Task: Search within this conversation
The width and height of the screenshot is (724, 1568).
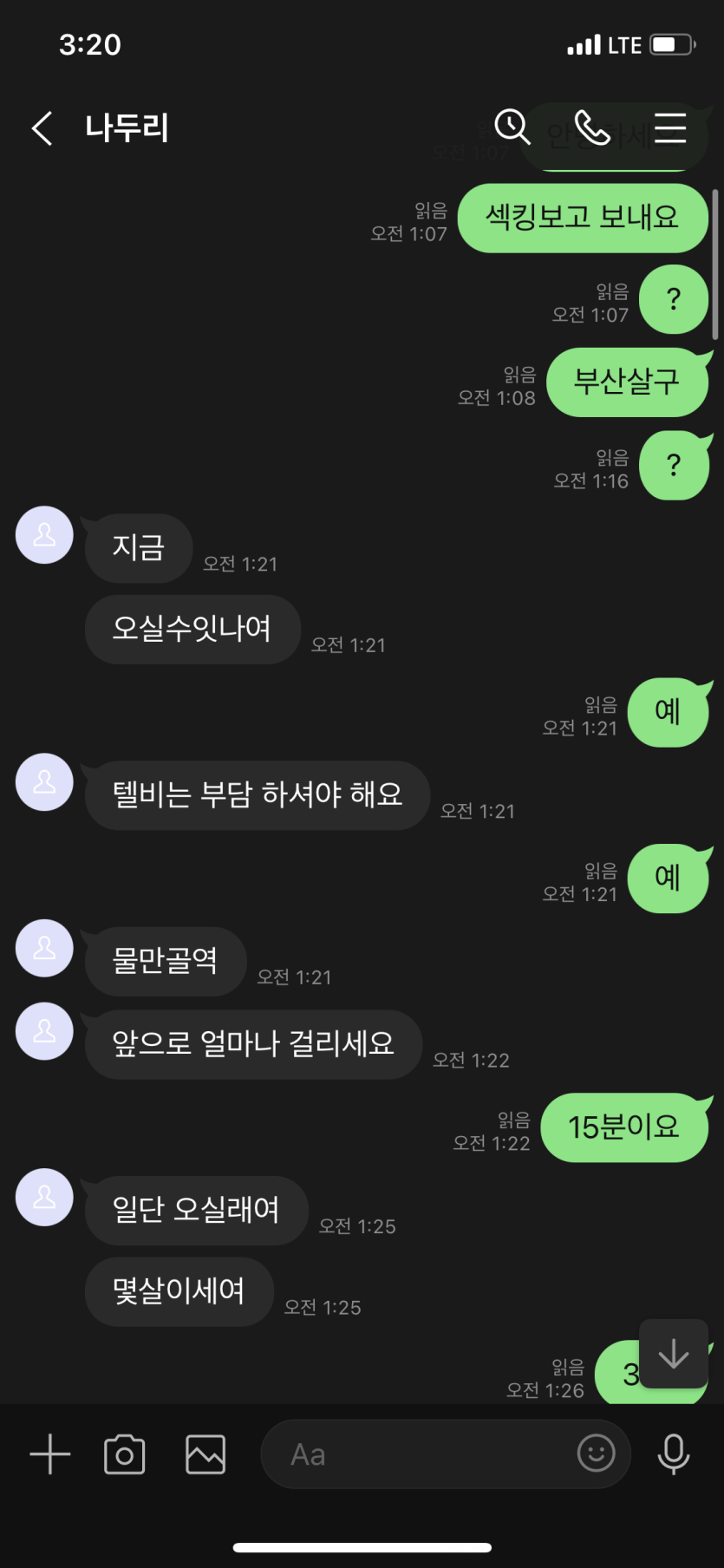Action: (x=512, y=127)
